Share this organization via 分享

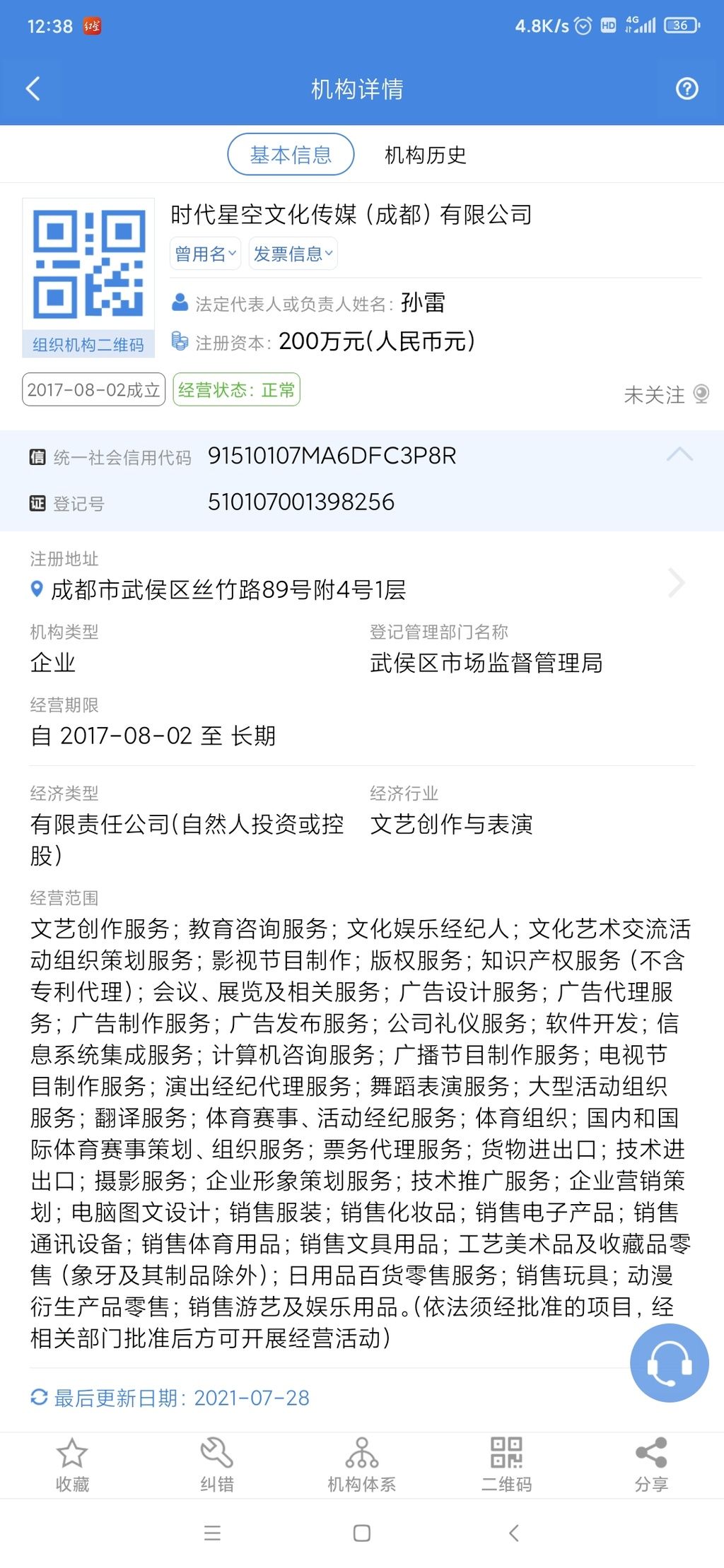pyautogui.click(x=651, y=1464)
